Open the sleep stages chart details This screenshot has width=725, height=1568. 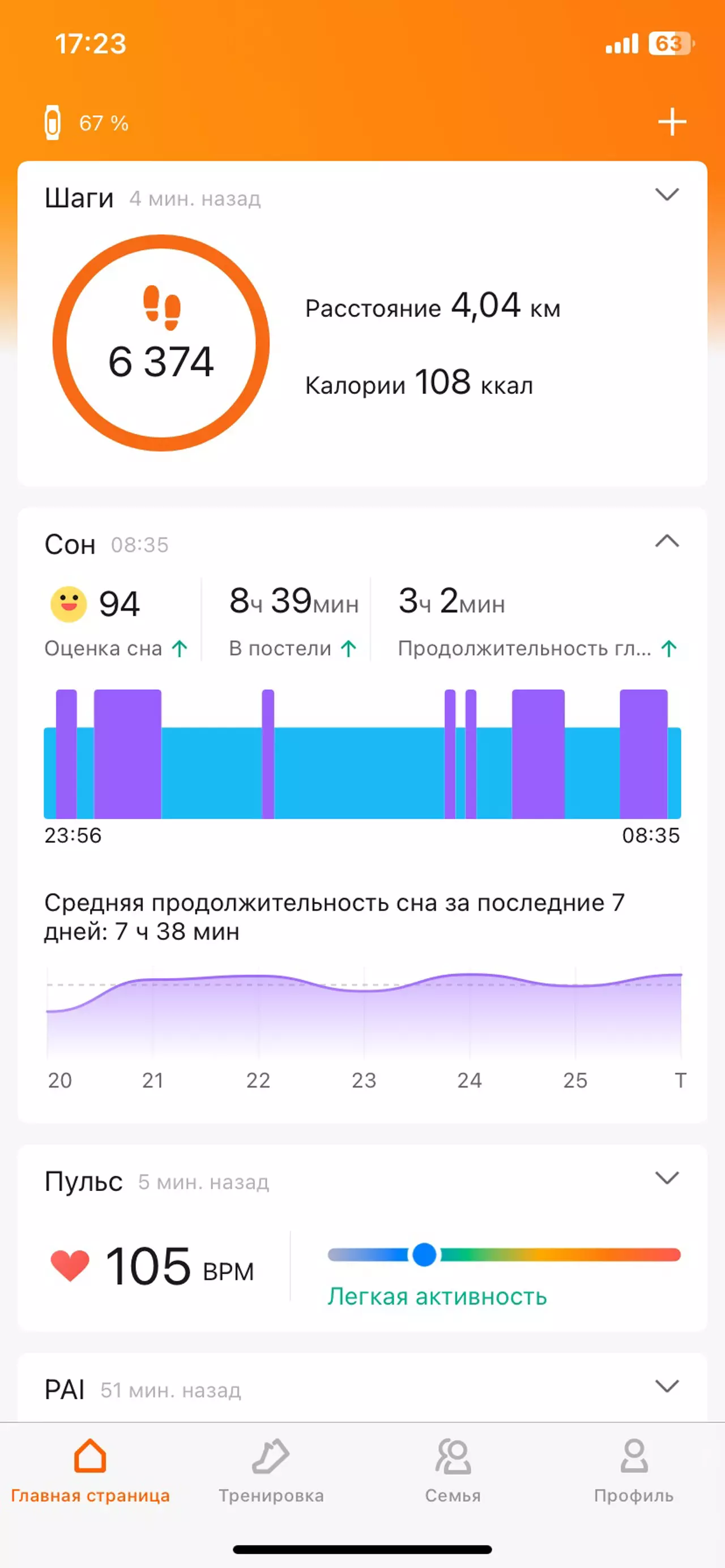pyautogui.click(x=362, y=754)
